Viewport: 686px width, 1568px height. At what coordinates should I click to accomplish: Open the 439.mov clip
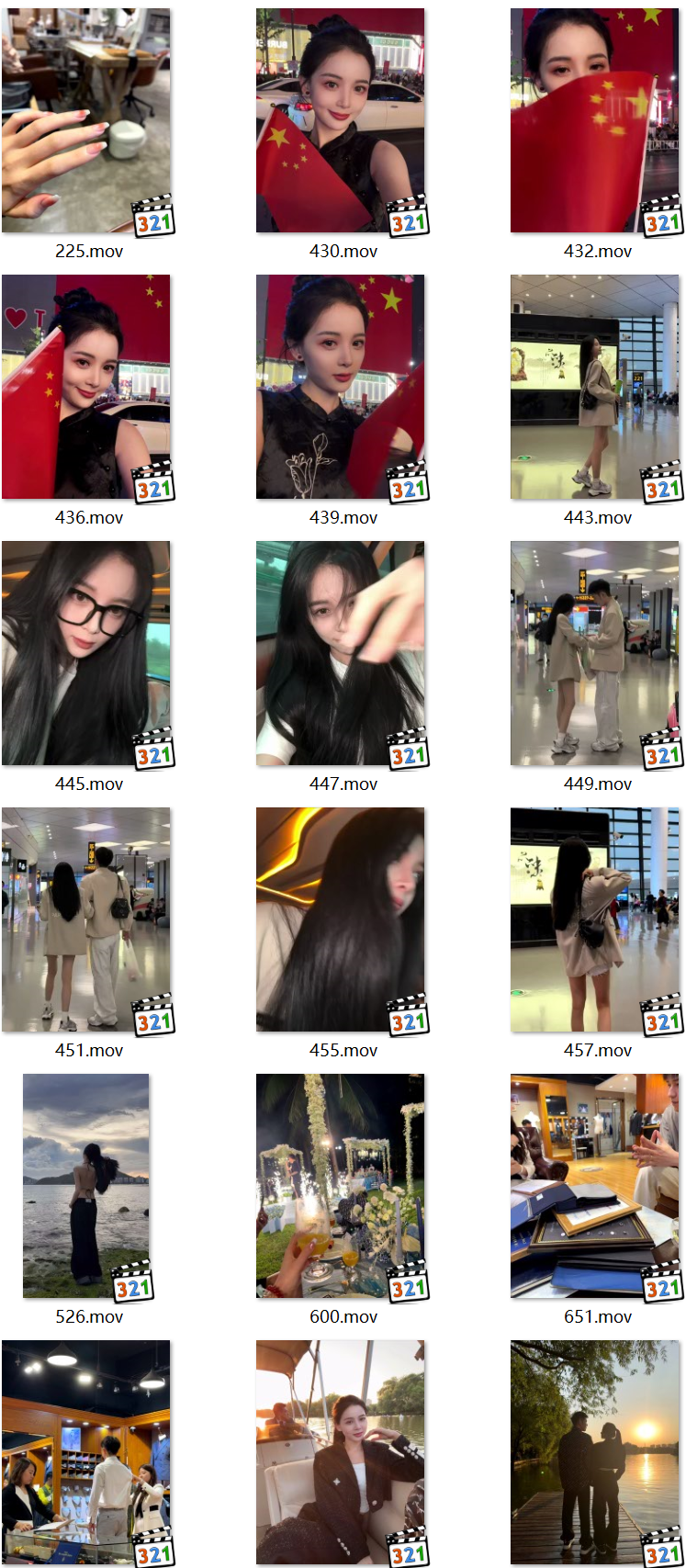(341, 387)
